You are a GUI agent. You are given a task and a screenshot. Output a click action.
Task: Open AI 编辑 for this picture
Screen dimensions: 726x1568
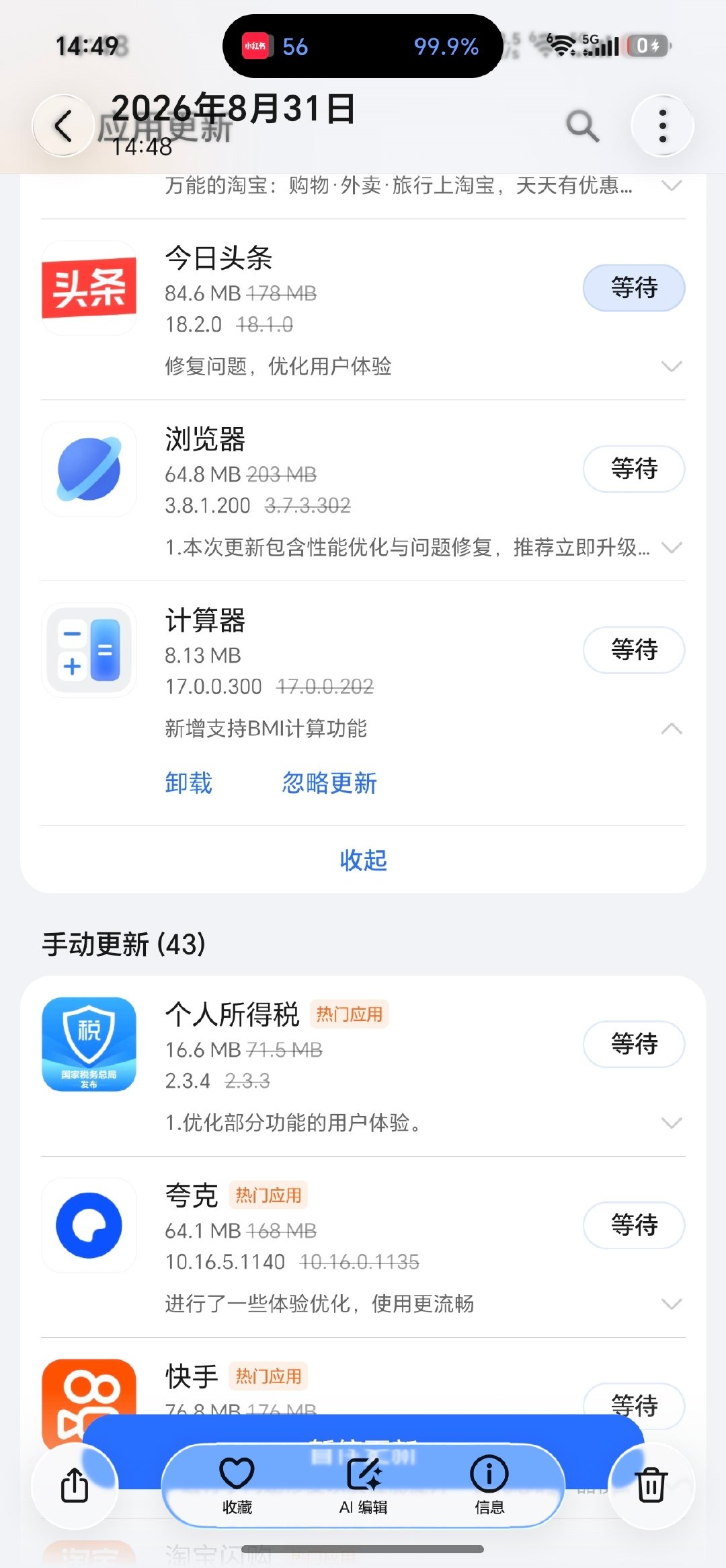pyautogui.click(x=364, y=1485)
